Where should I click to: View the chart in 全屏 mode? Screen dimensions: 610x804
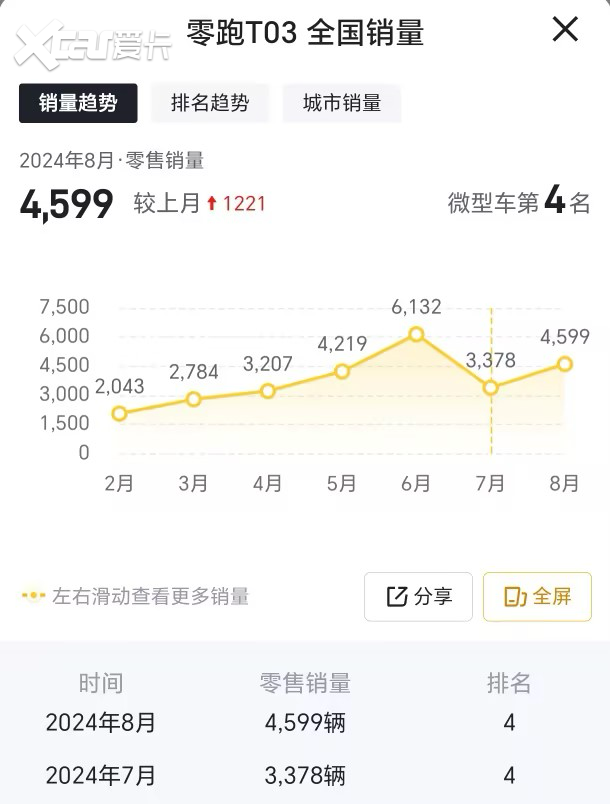[538, 597]
